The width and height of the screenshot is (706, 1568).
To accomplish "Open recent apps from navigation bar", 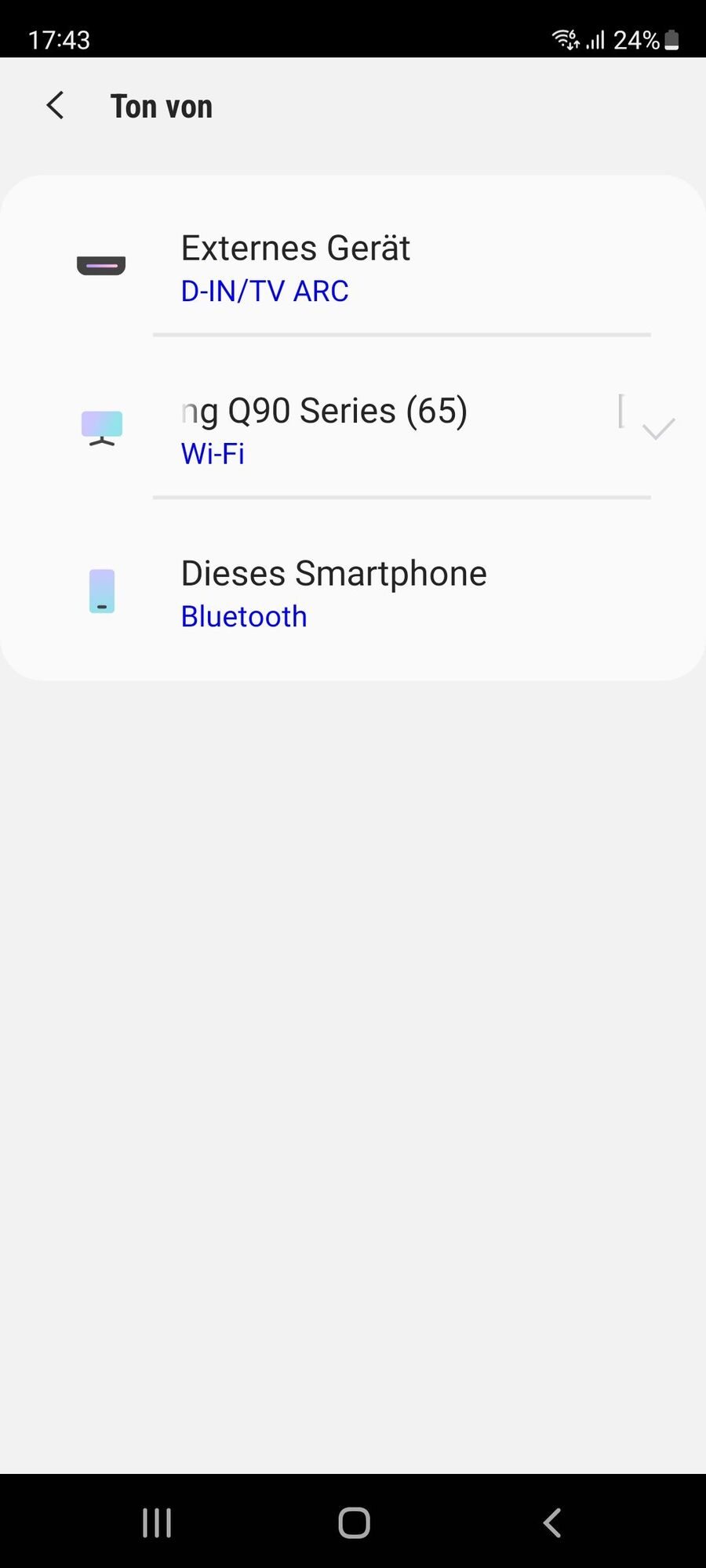I will point(157,1523).
